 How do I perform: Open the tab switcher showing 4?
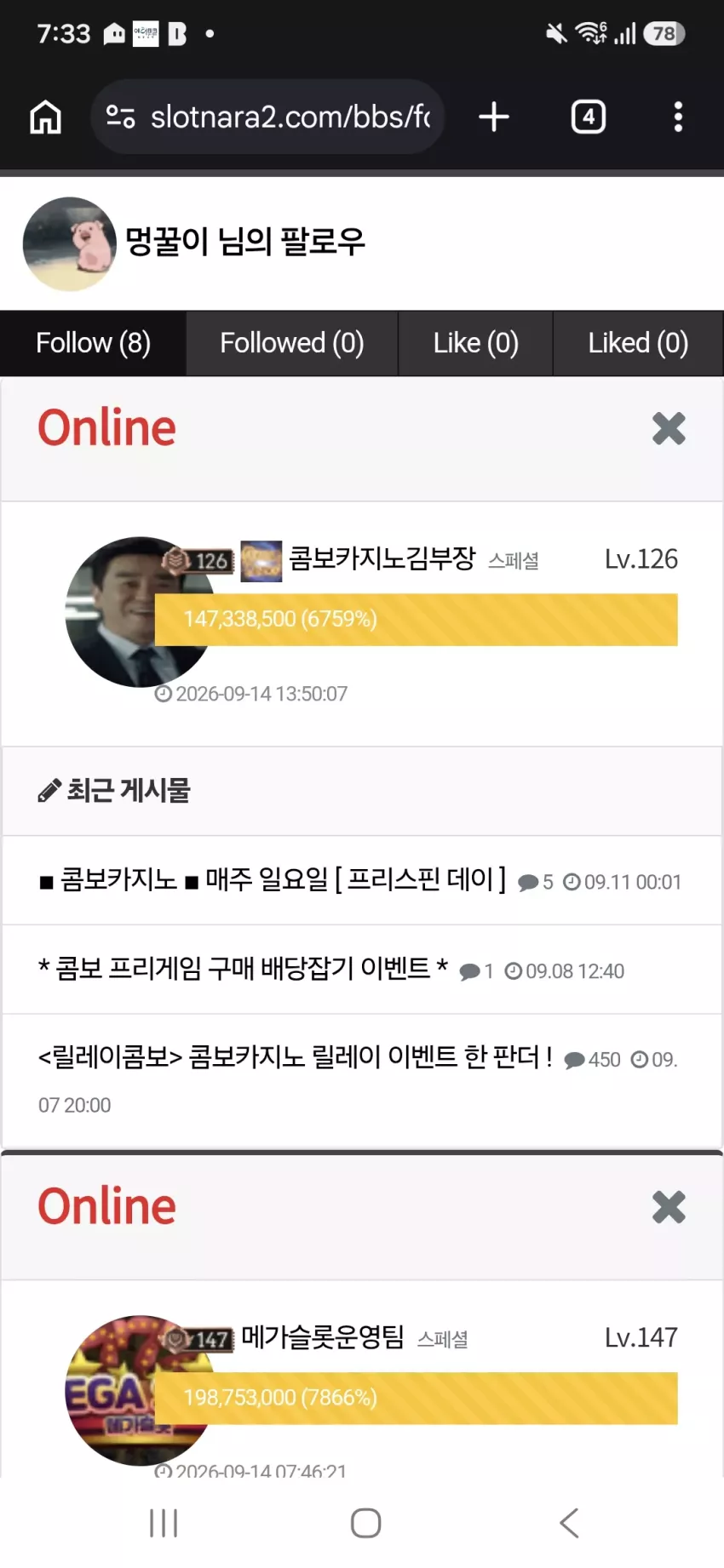coord(588,117)
